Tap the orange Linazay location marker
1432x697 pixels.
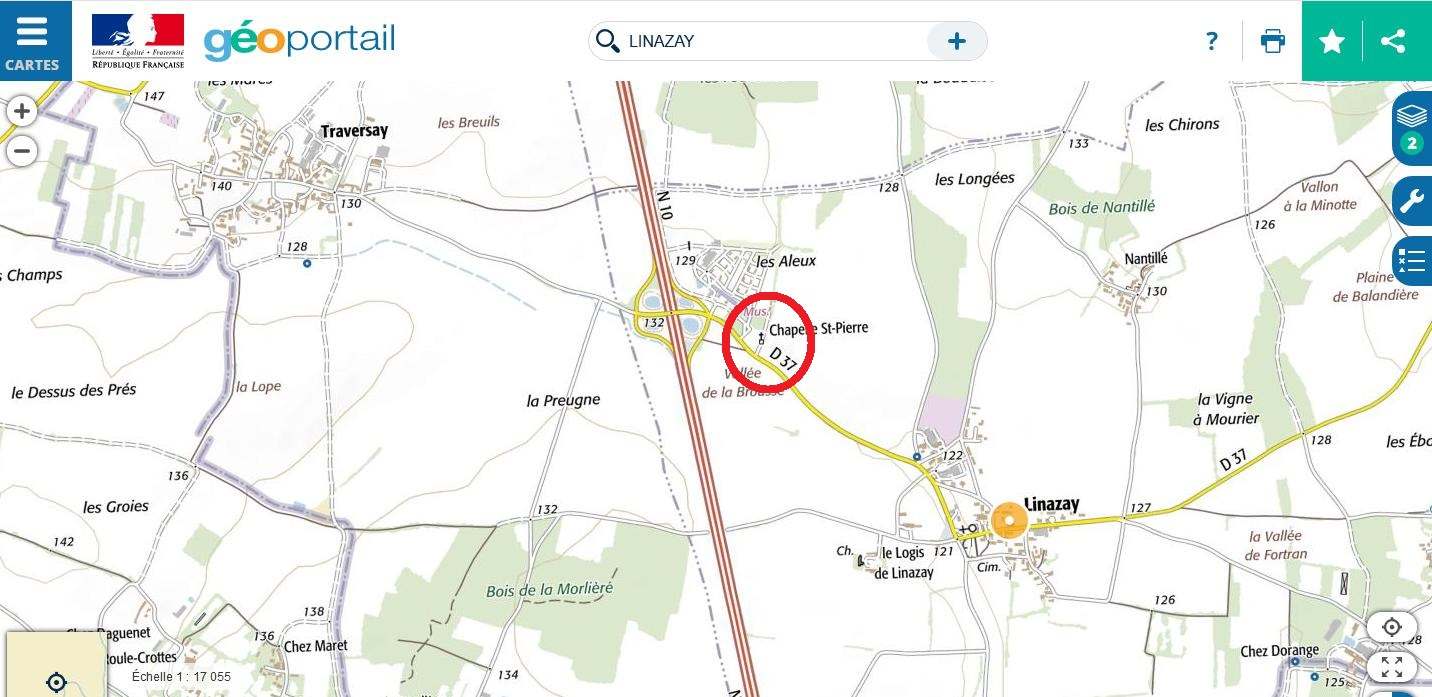tap(1009, 521)
